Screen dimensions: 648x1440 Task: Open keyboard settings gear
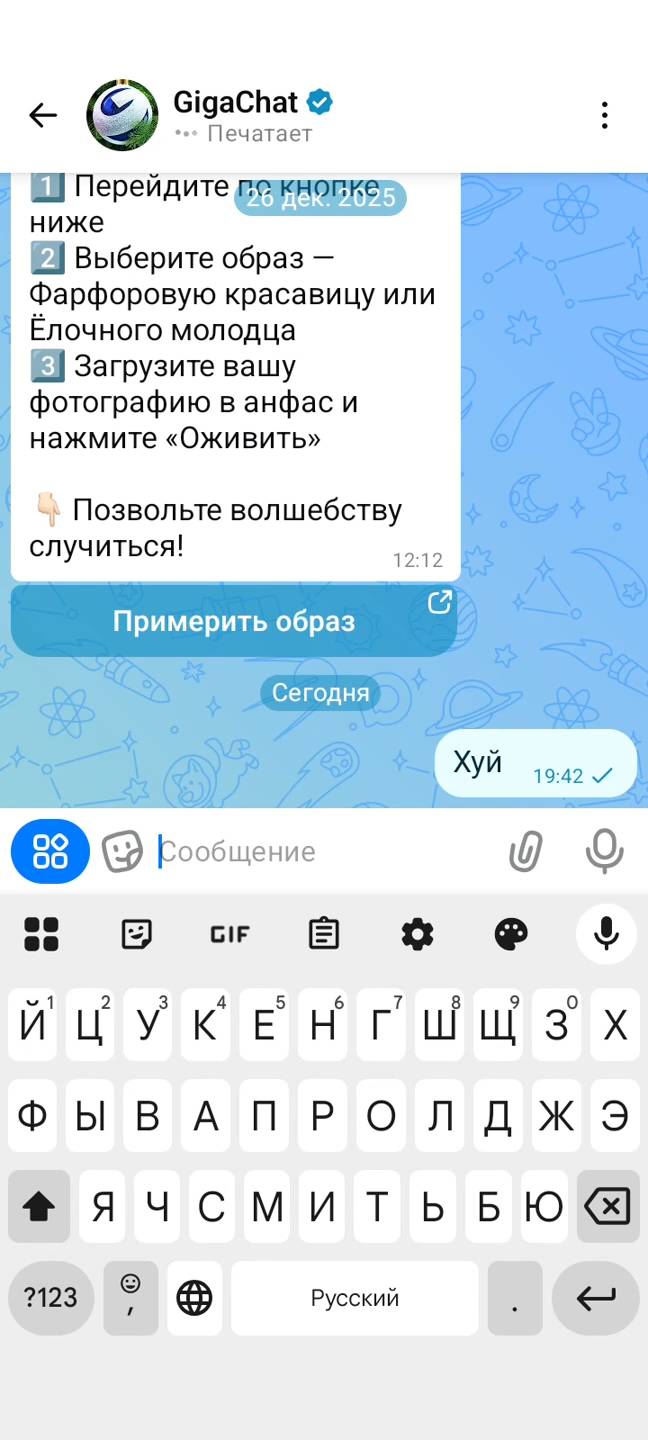417,935
